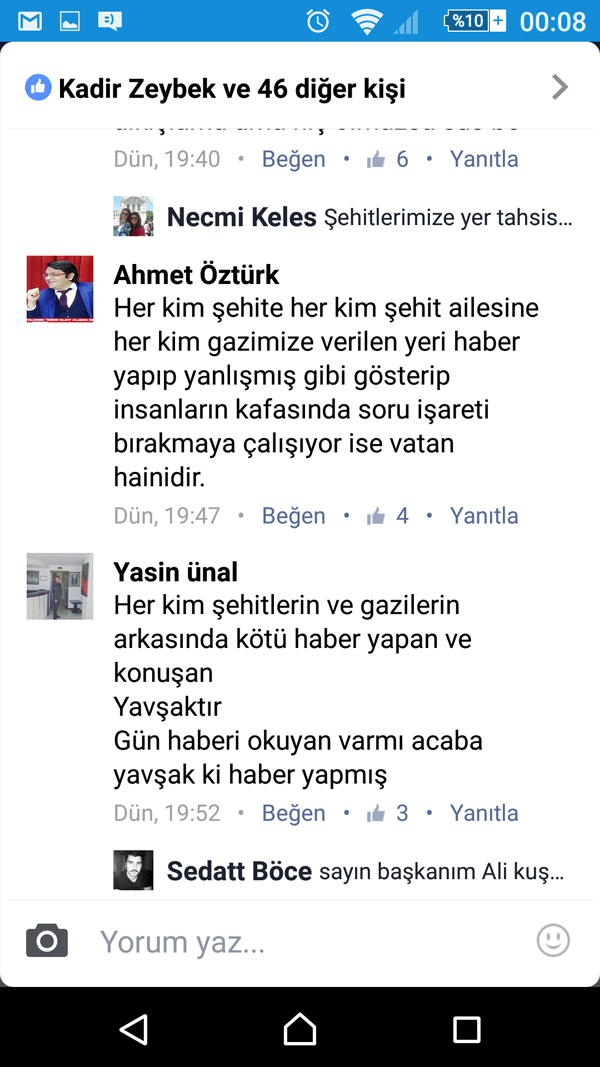Open Ahmet Öztürk's profile by name
This screenshot has width=600, height=1067.
coord(196,275)
